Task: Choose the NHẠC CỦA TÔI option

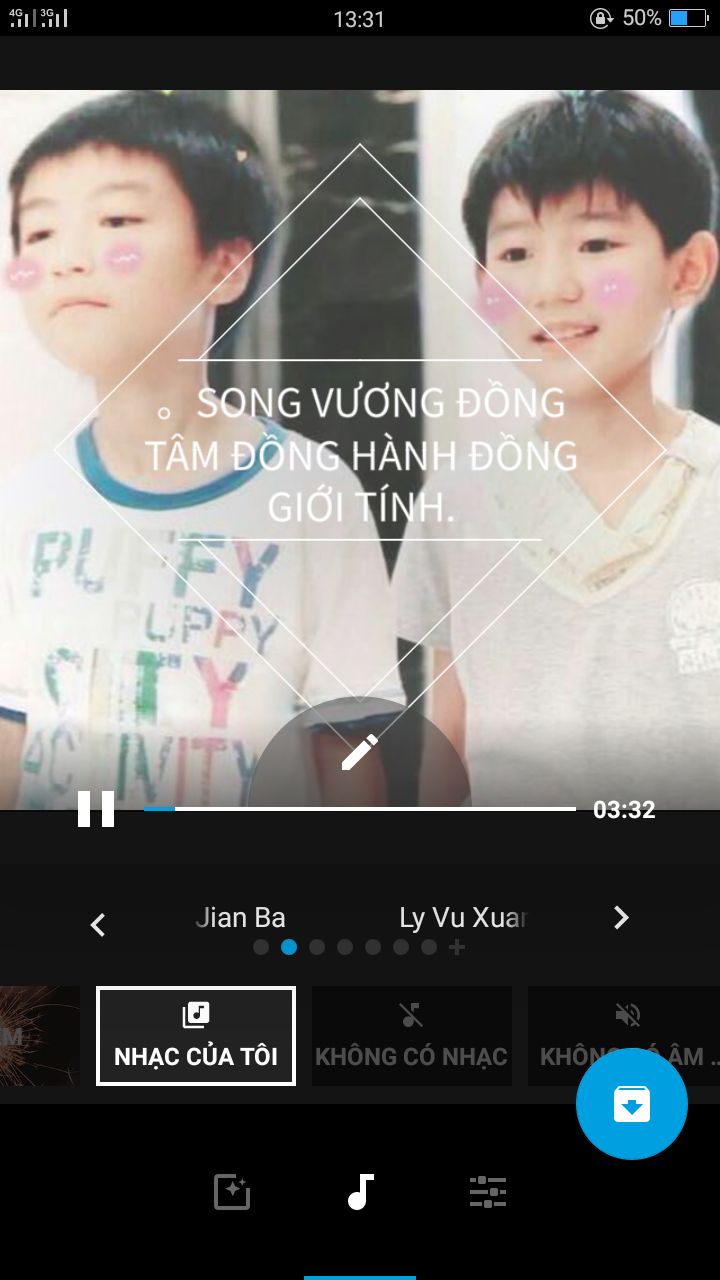Action: 196,1036
